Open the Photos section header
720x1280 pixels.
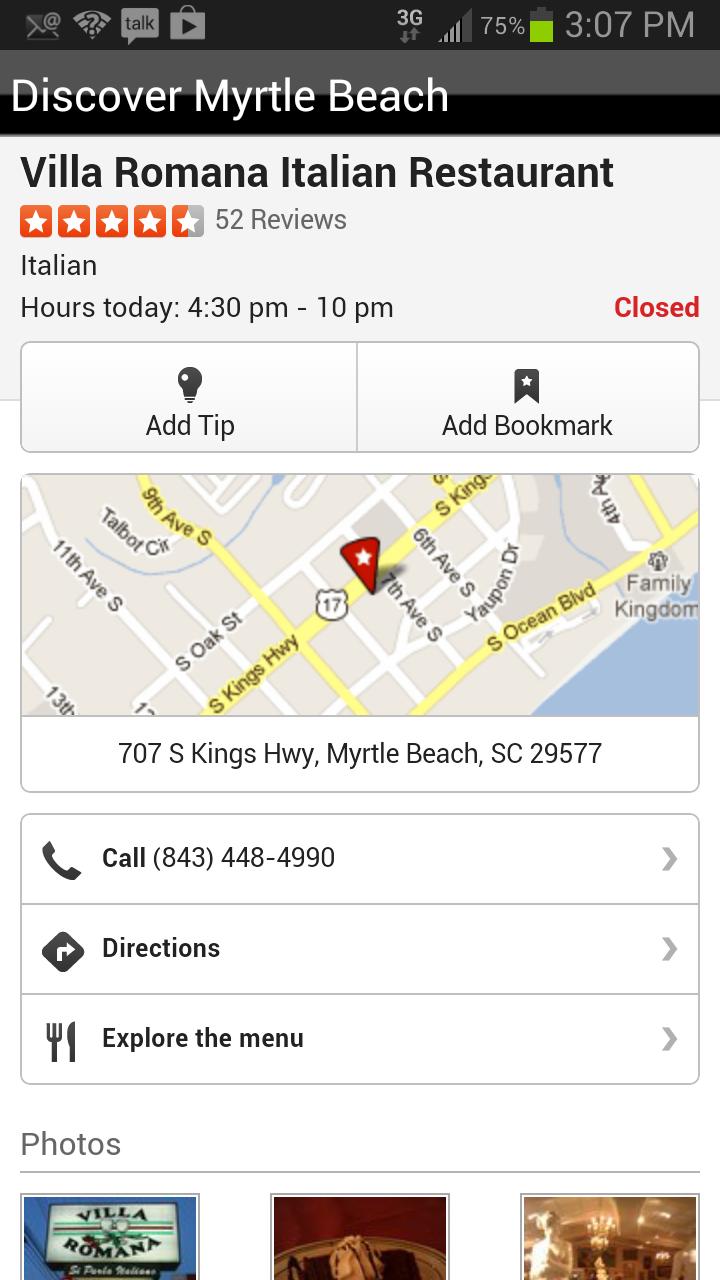click(x=70, y=1144)
